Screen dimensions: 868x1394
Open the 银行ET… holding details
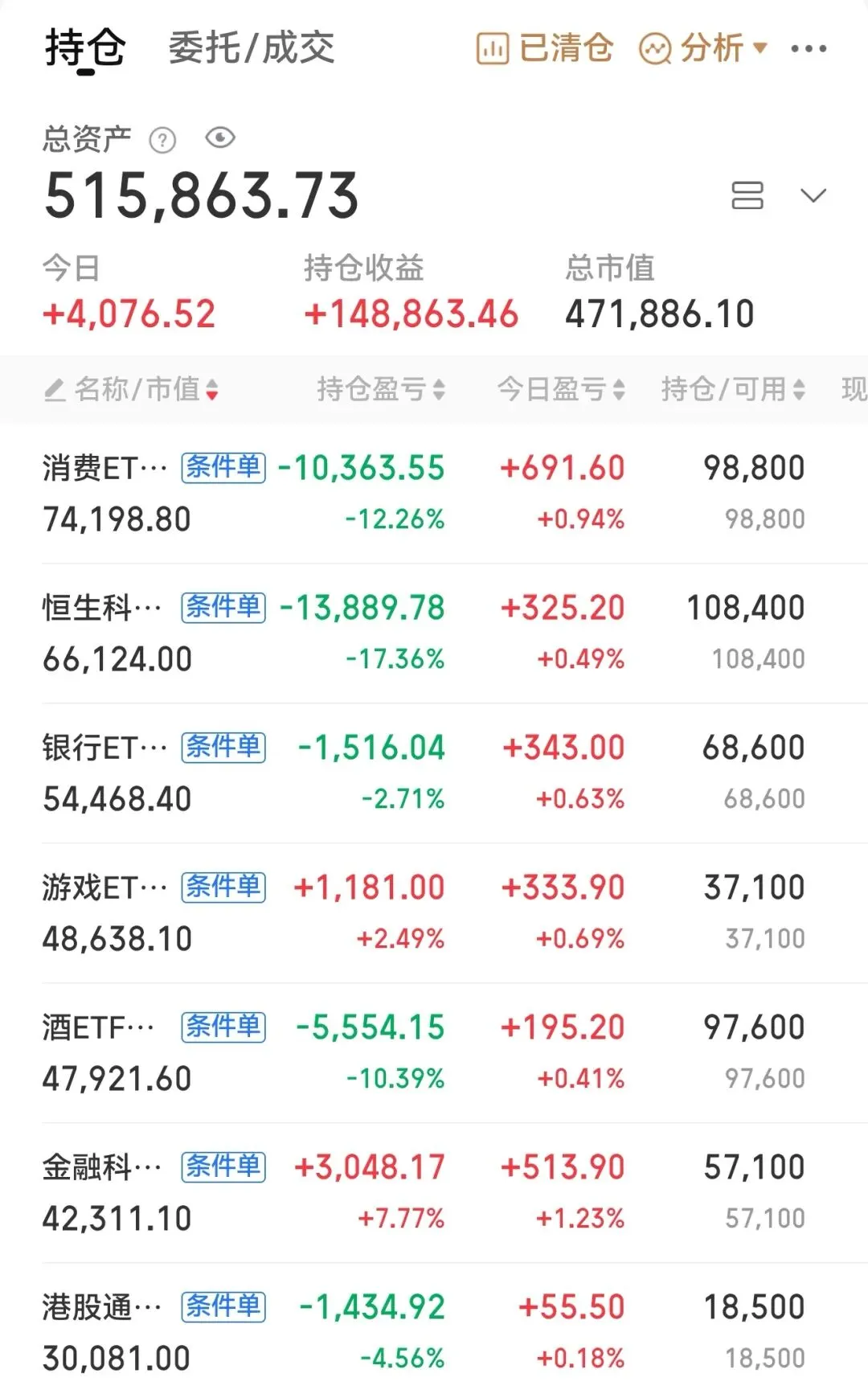[x=434, y=773]
